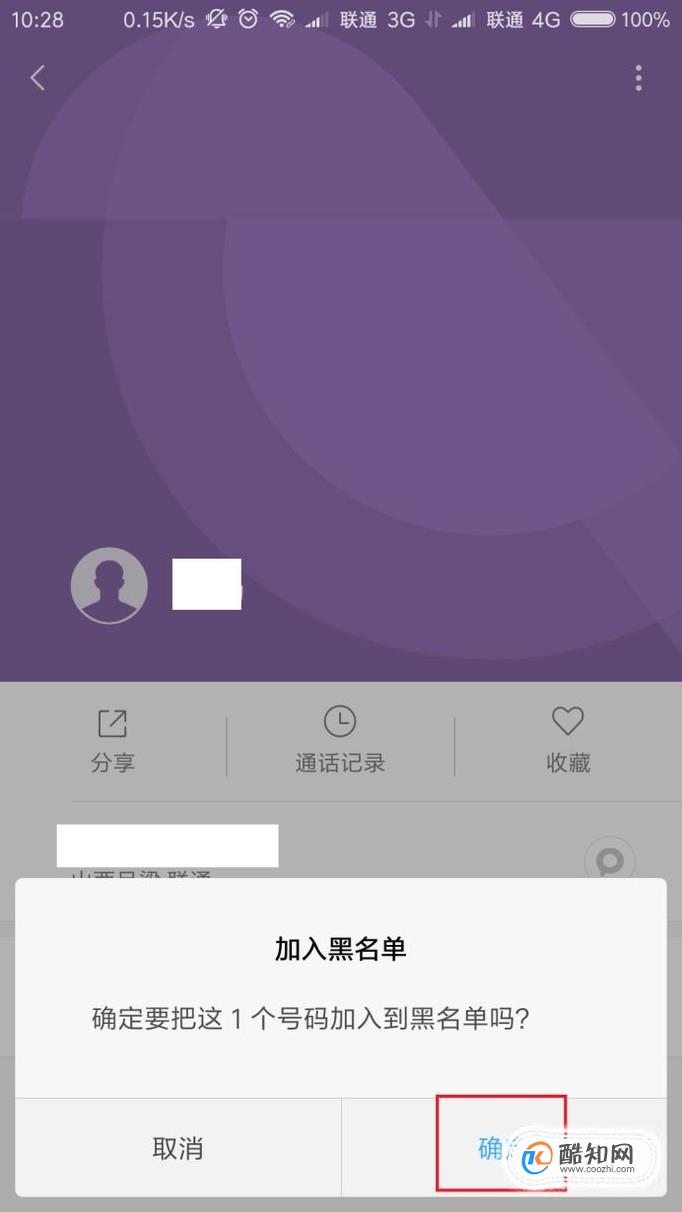Viewport: 682px width, 1212px height.
Task: Open the three-dot overflow menu
Action: click(638, 78)
